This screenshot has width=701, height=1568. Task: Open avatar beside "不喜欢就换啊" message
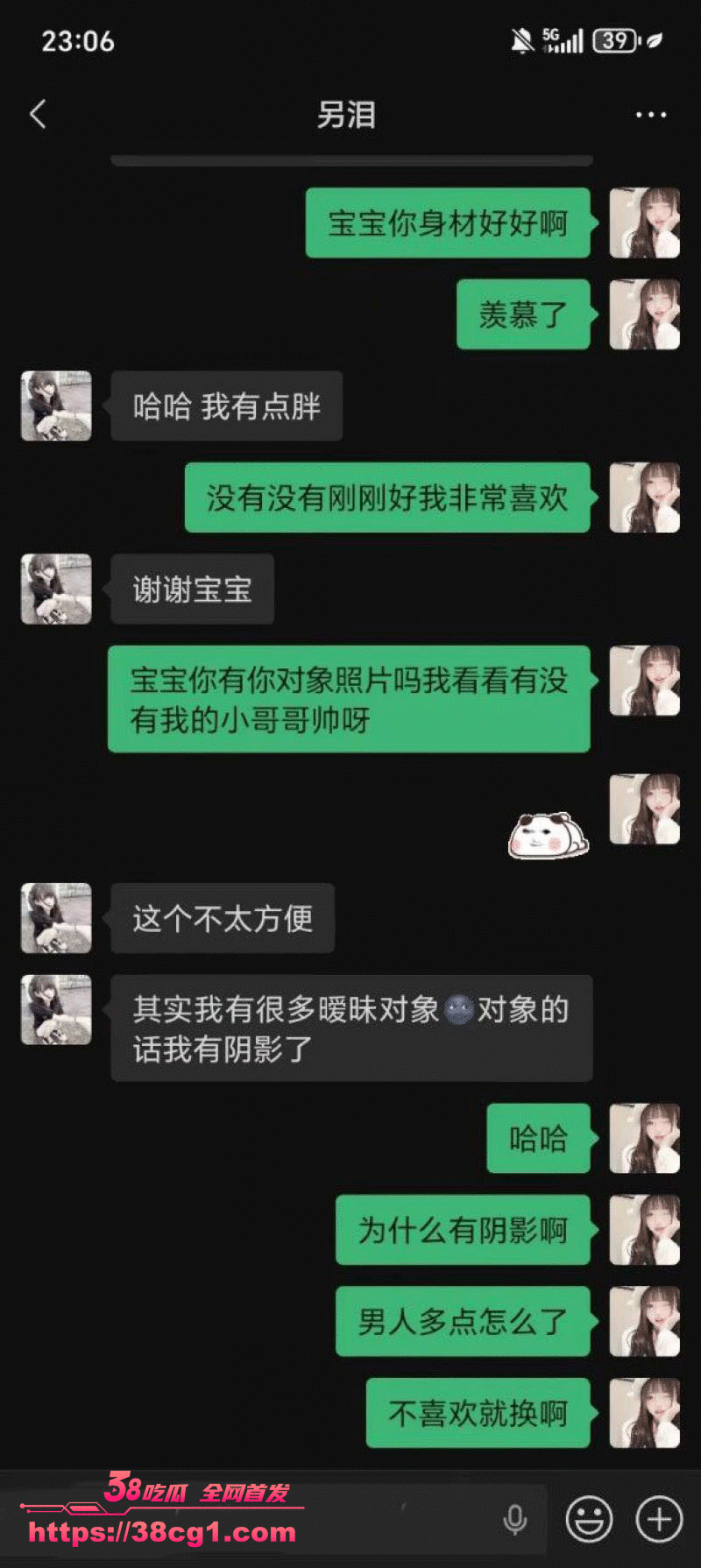644,1412
